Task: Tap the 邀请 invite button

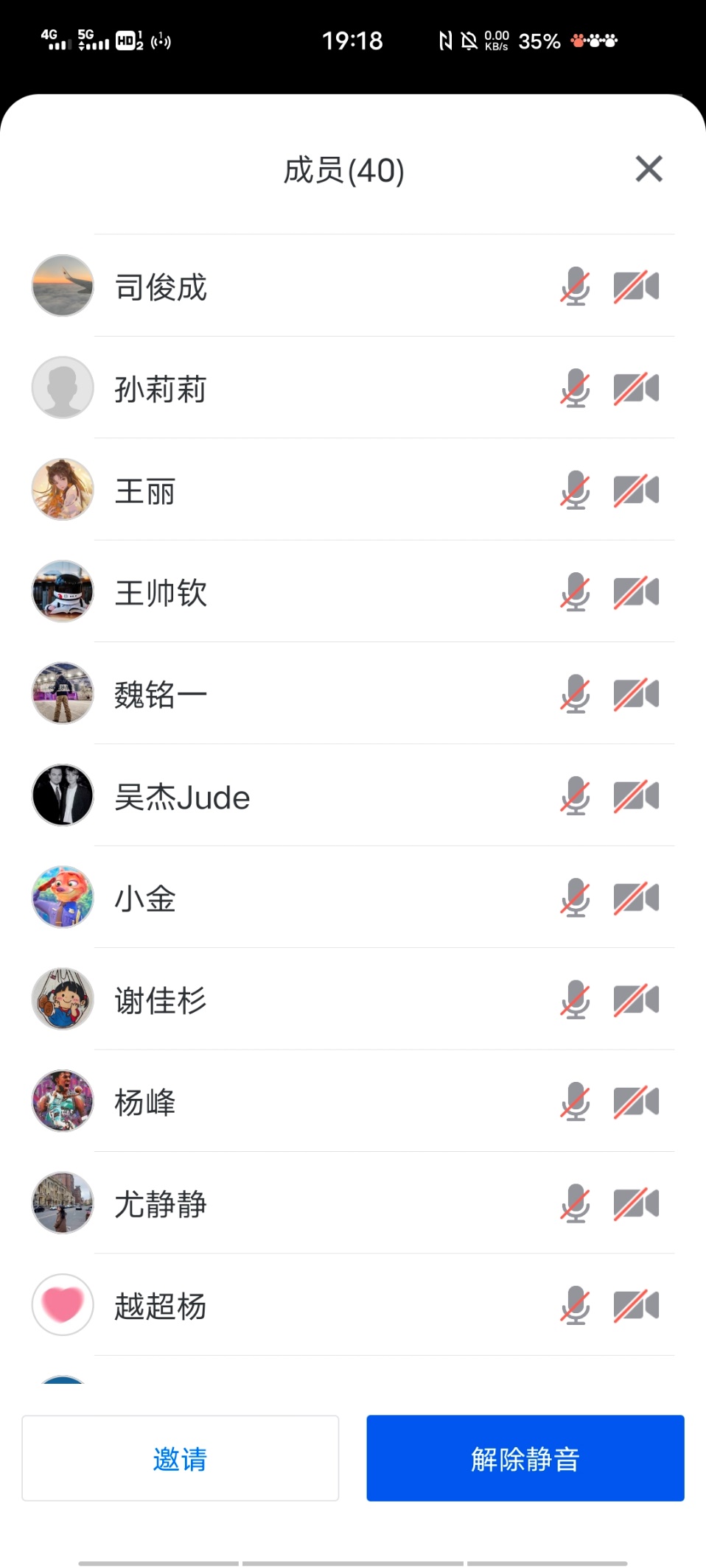Action: (180, 1458)
